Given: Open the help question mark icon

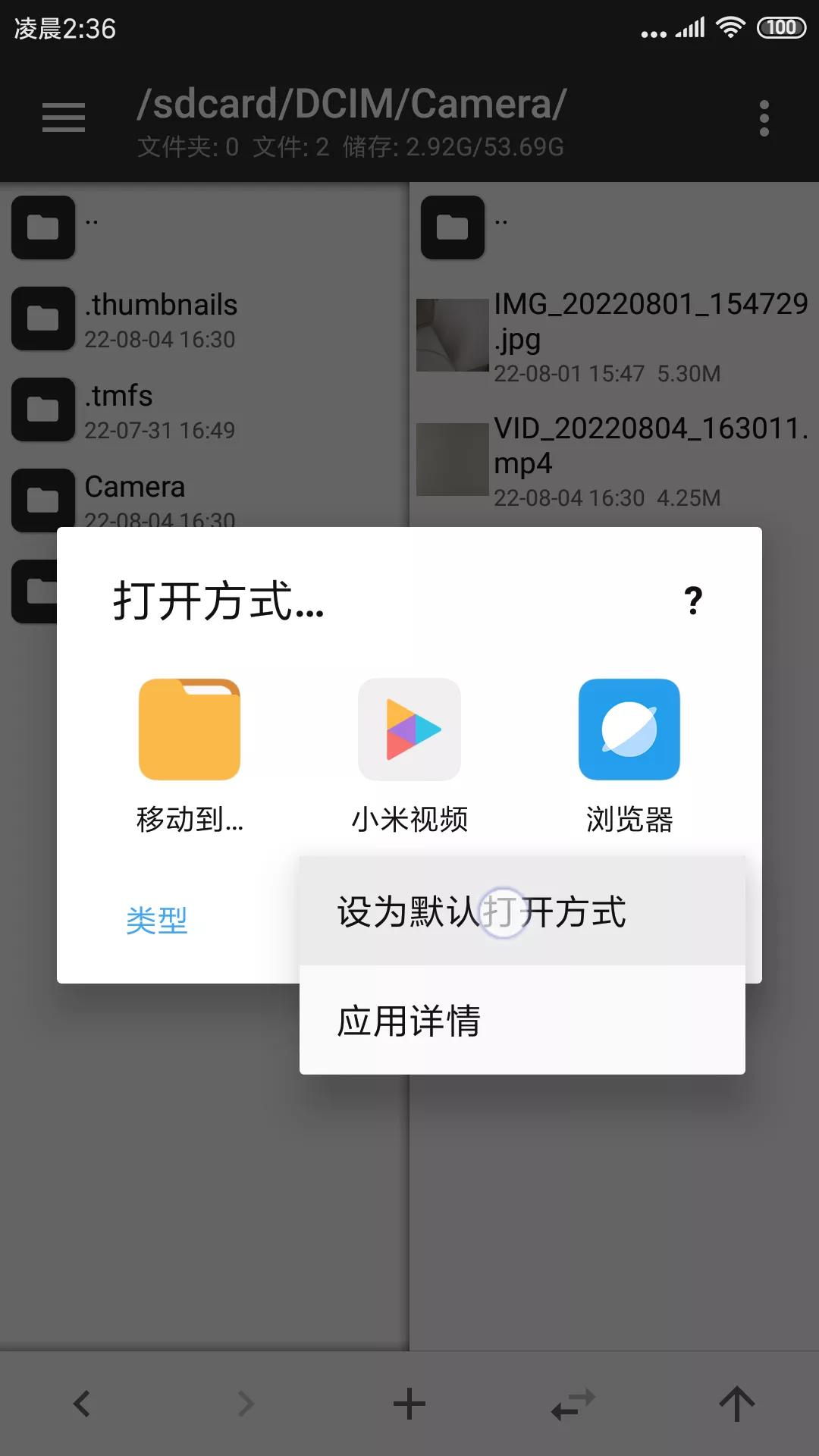Looking at the screenshot, I should pyautogui.click(x=693, y=601).
